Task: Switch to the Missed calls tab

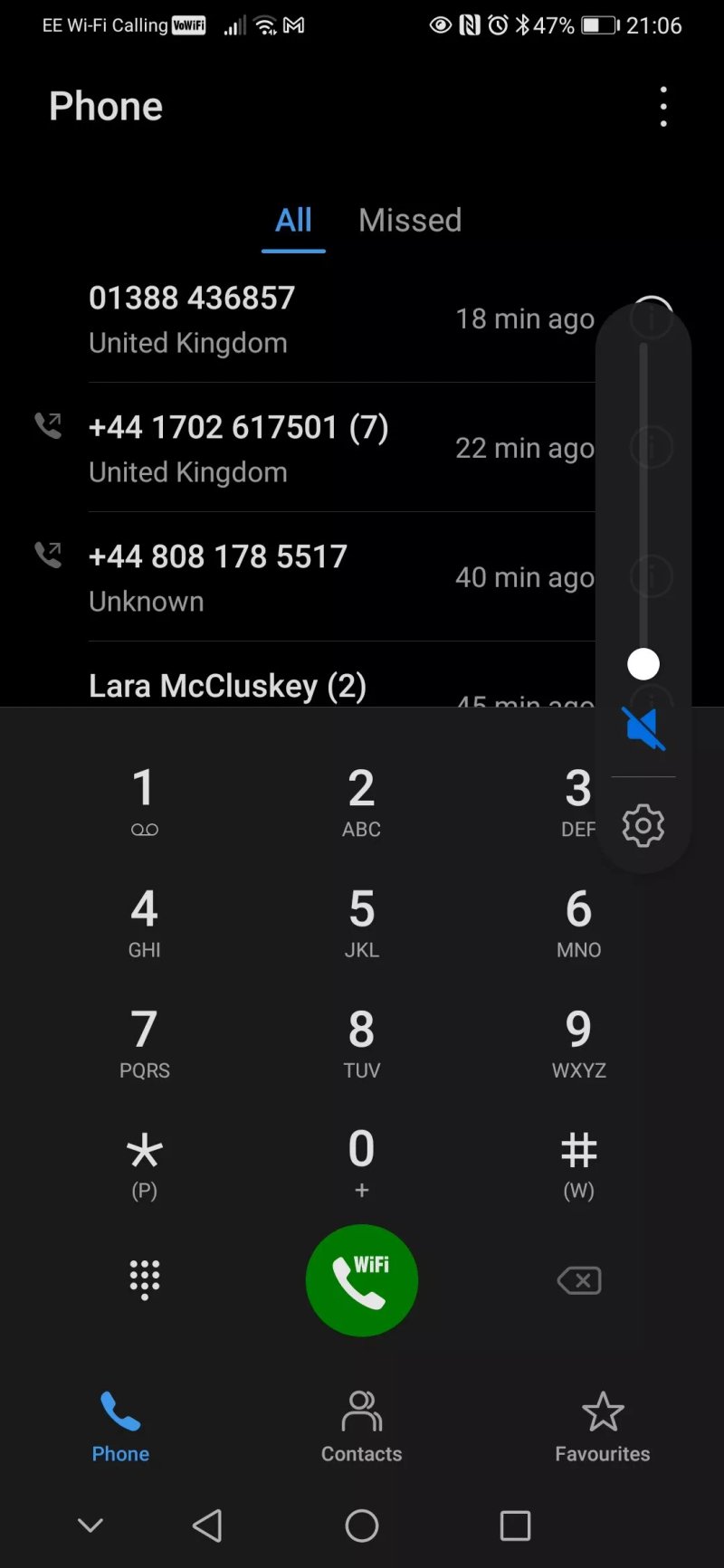Action: [410, 220]
